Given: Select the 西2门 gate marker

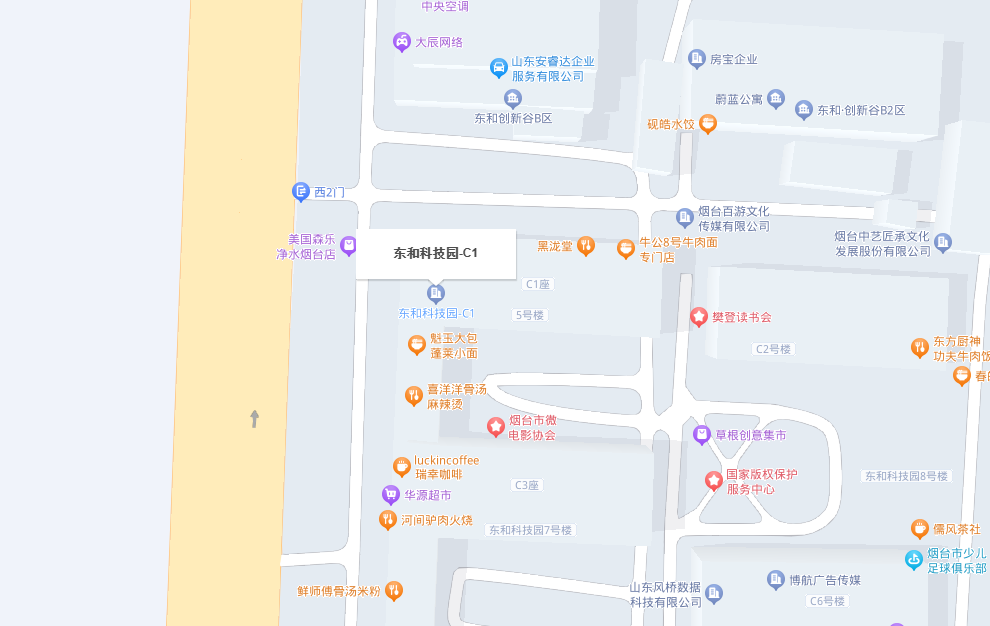Looking at the screenshot, I should [x=301, y=191].
